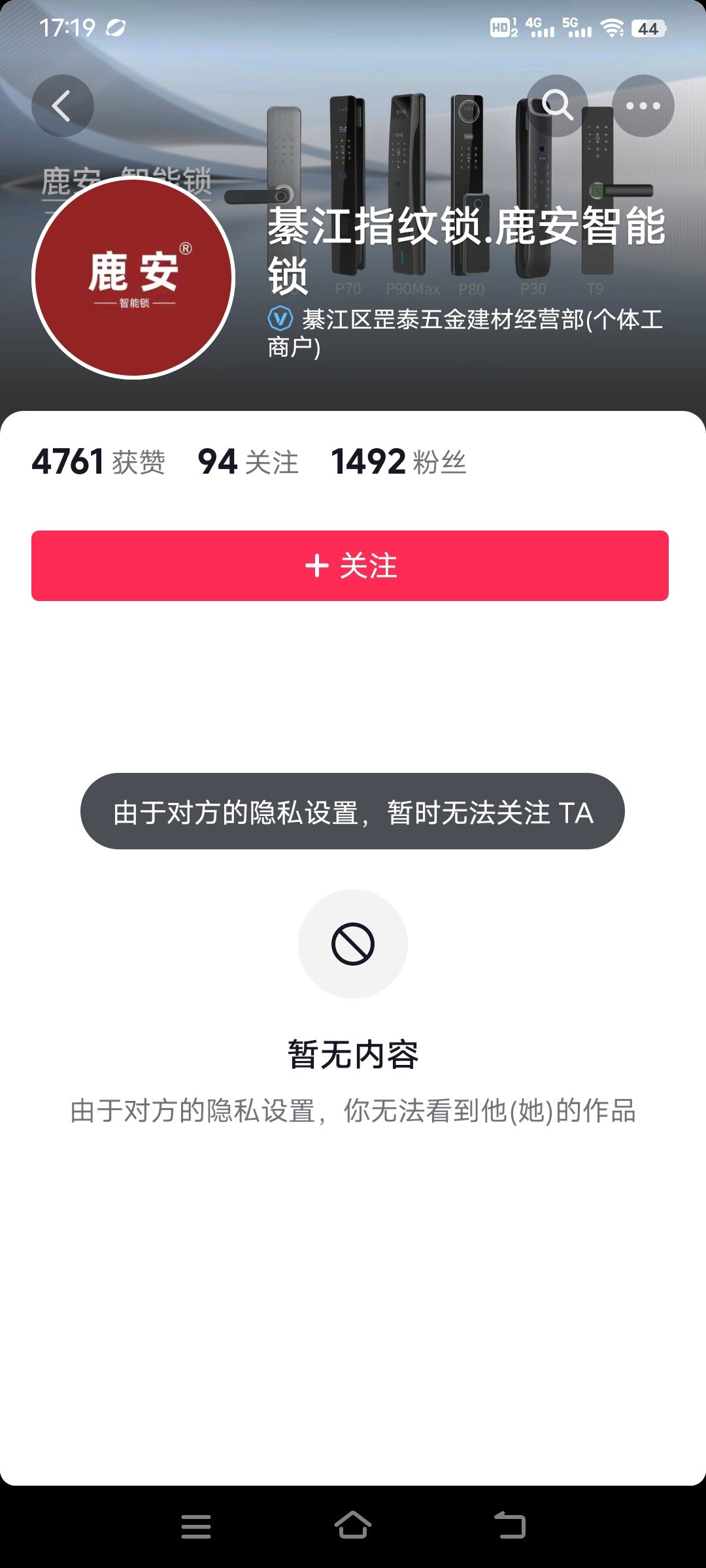
Task: Open the three-dot overflow menu
Action: tap(643, 106)
